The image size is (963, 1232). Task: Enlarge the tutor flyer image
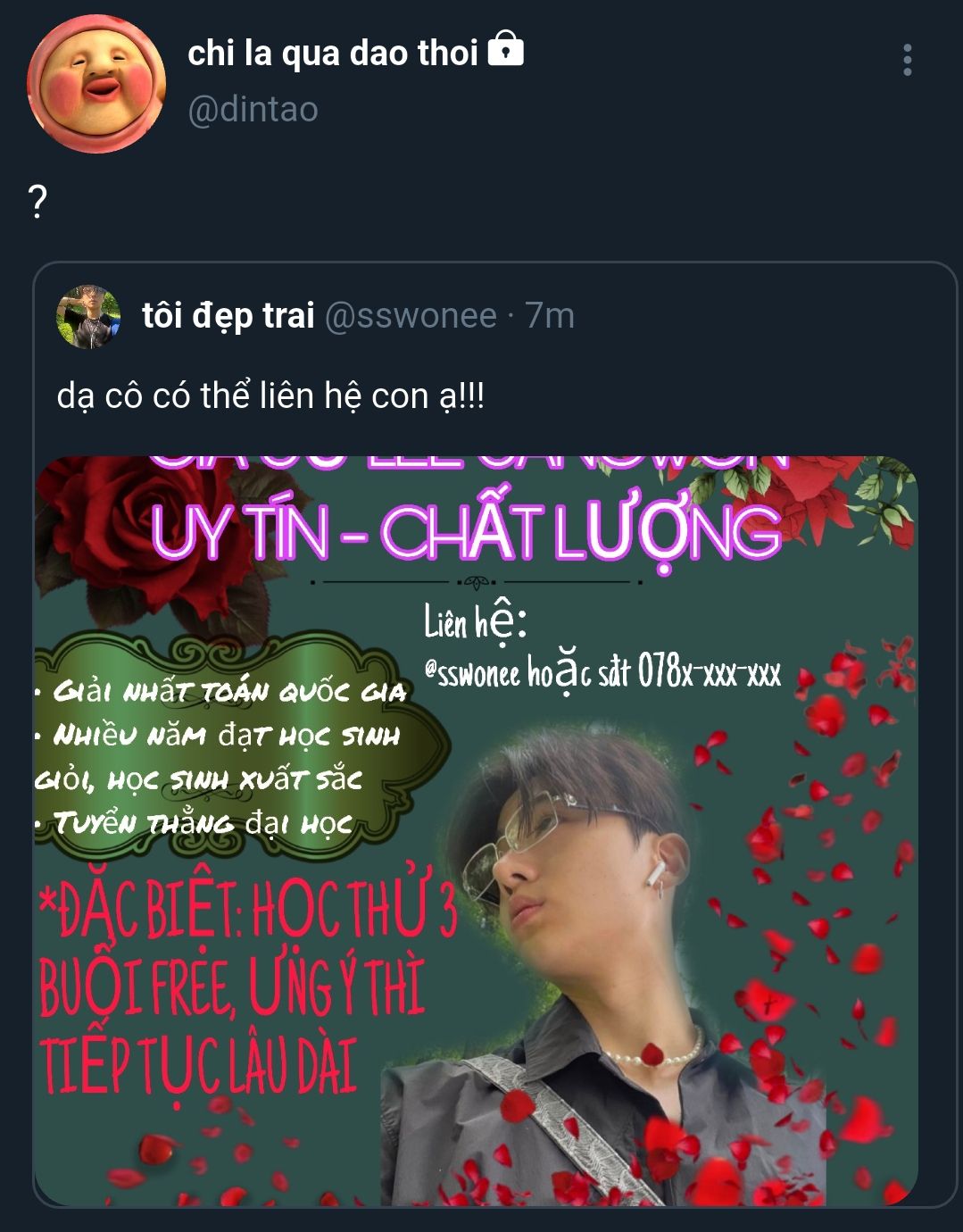[x=476, y=830]
